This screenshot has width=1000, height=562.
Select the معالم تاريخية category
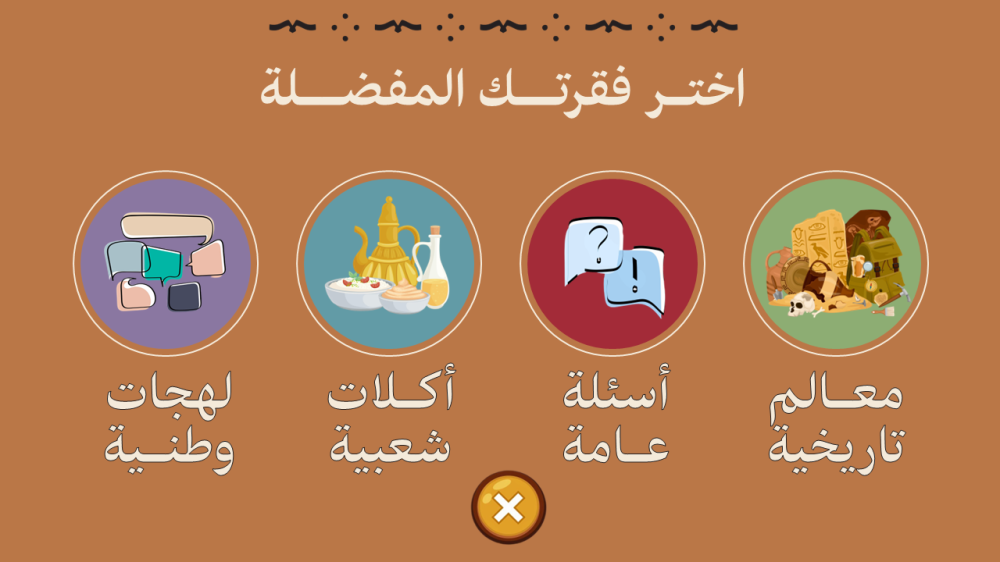pyautogui.click(x=836, y=263)
